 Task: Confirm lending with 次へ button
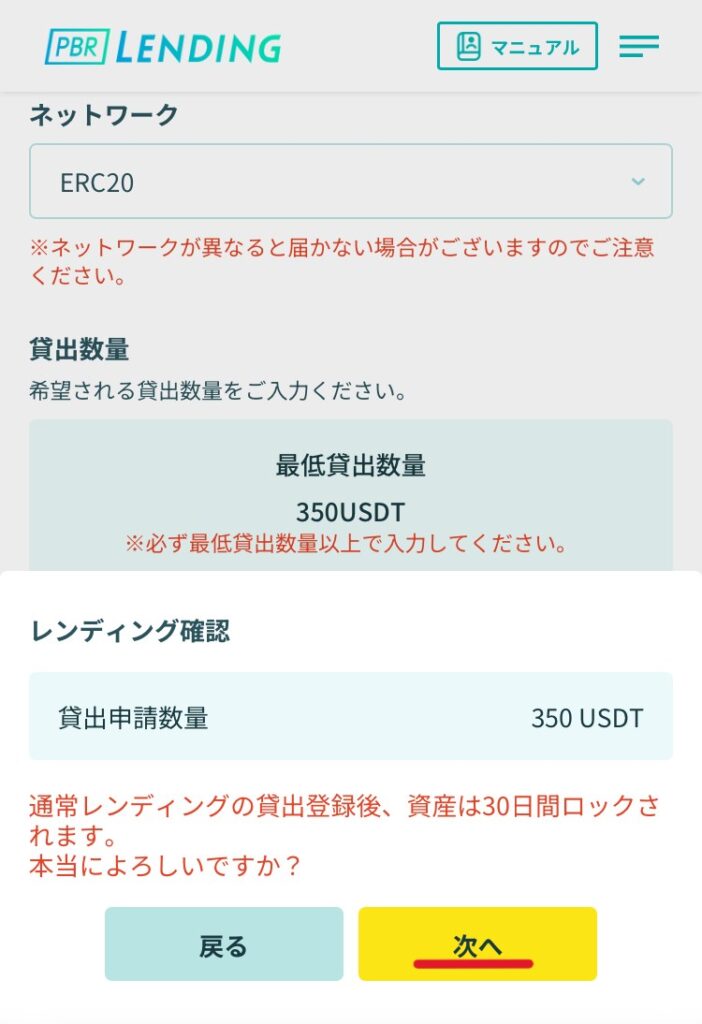[477, 944]
